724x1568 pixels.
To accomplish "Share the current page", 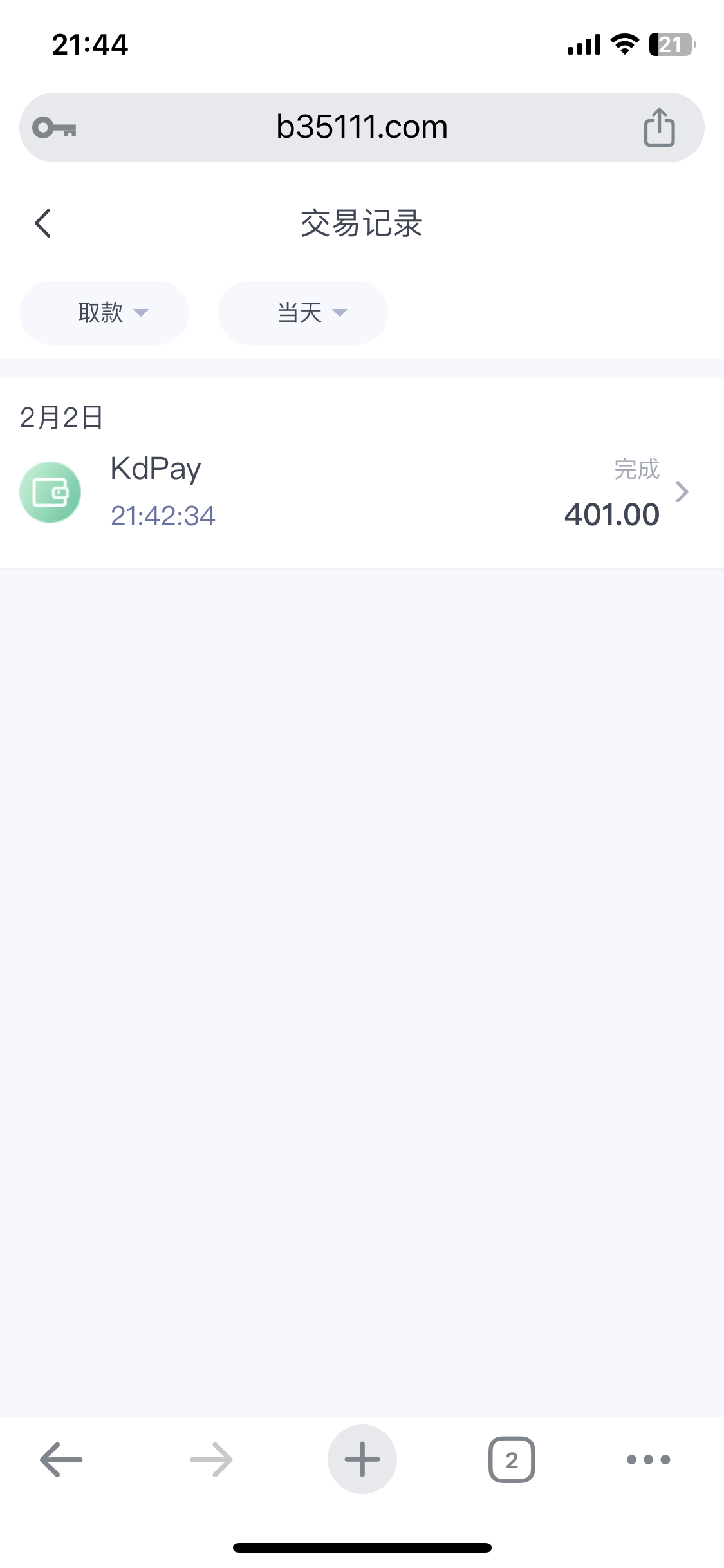I will [x=659, y=127].
